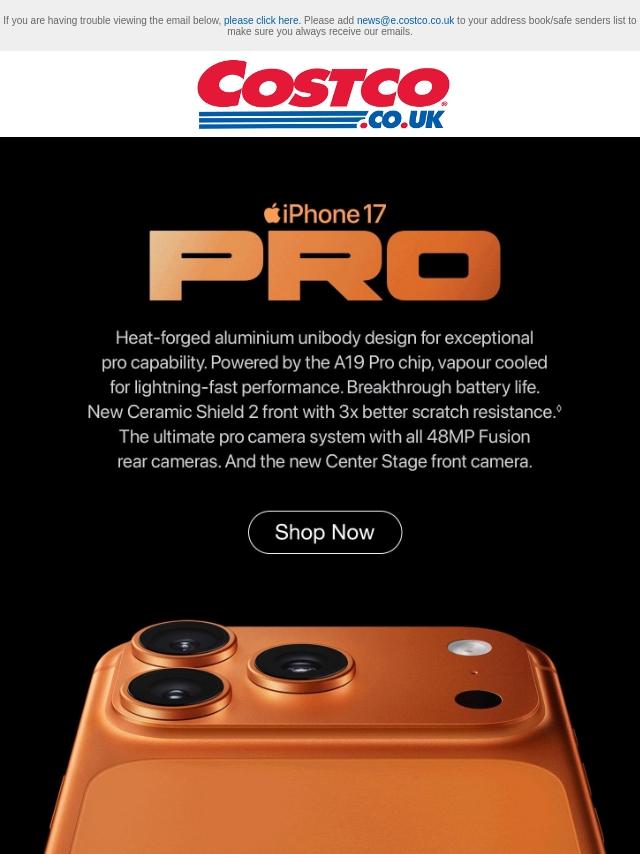
Task: Open the 'please click here' link
Action: click(x=261, y=20)
